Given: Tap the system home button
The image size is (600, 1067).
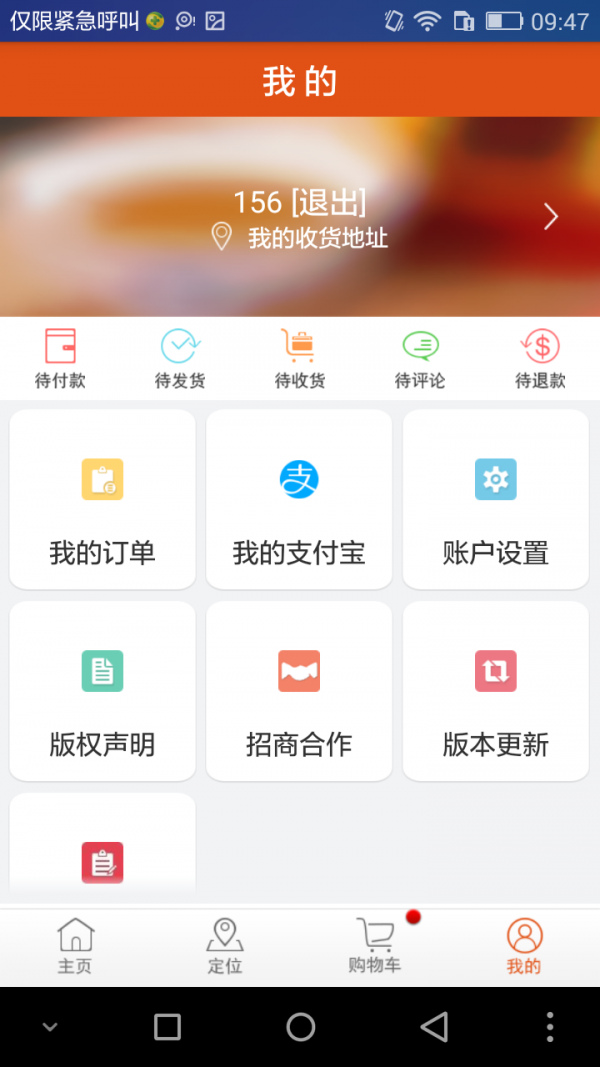Looking at the screenshot, I should click(300, 1027).
